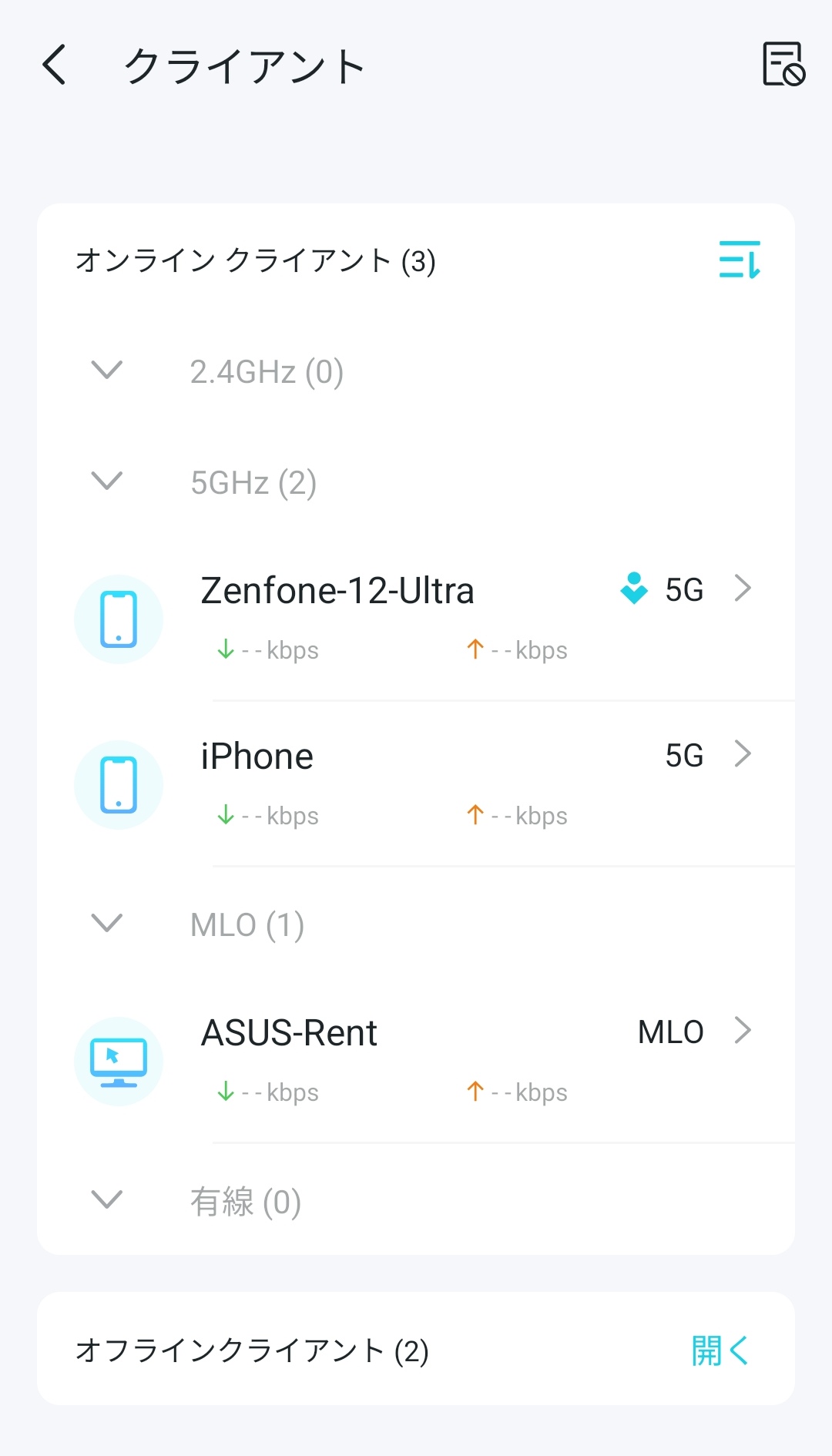Open the blocked clients list icon
Viewport: 832px width, 1456px height.
tap(783, 64)
